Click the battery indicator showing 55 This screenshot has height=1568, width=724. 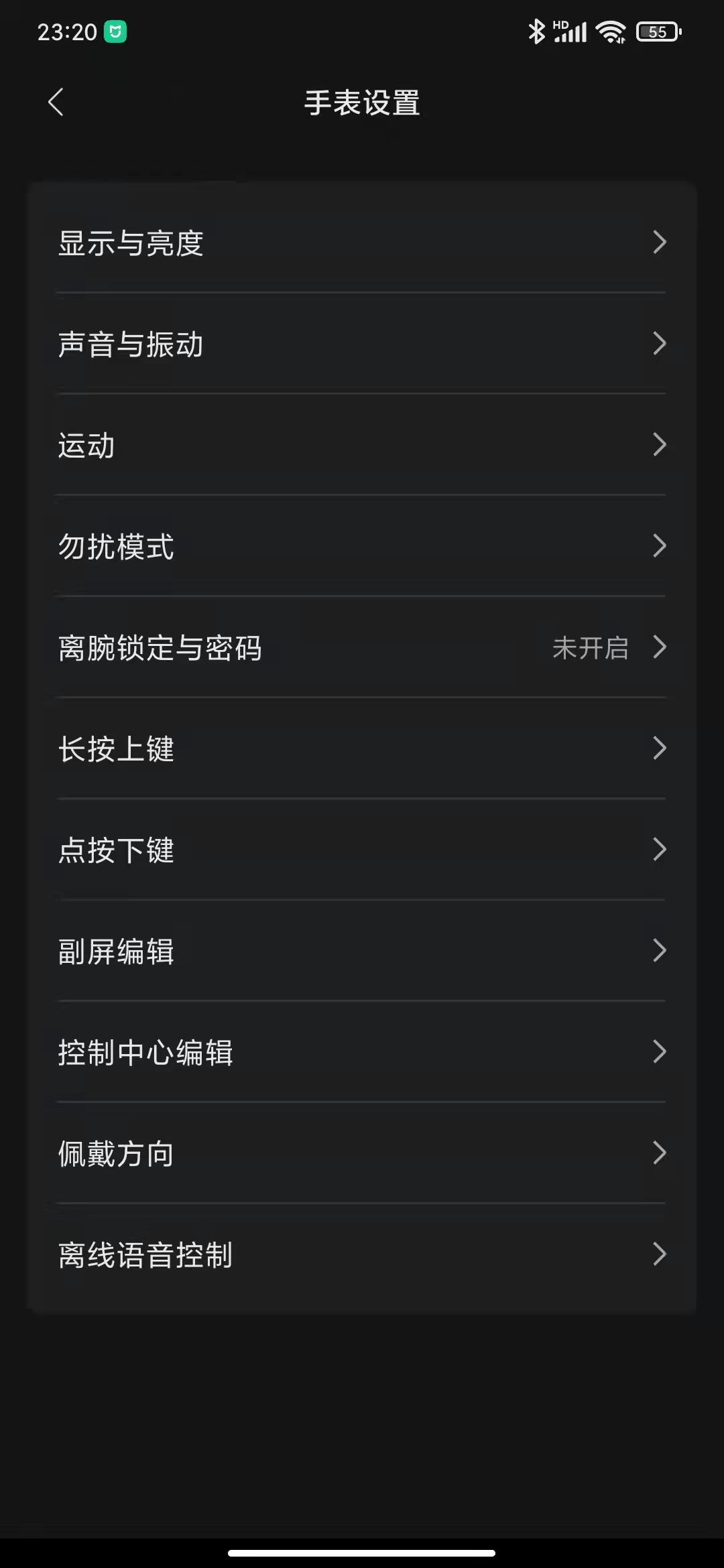coord(658,31)
